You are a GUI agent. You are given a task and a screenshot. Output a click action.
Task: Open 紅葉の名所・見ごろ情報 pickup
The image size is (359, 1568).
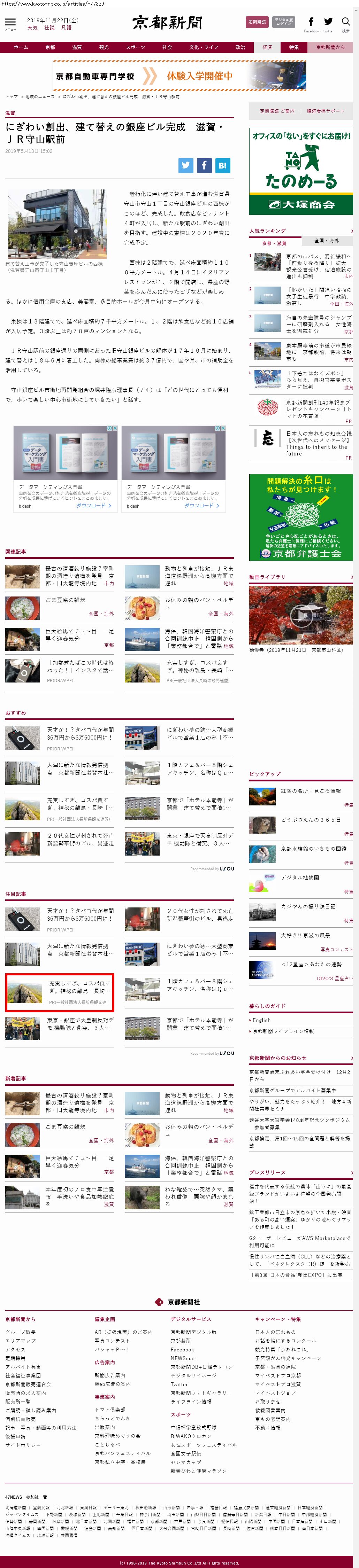[x=311, y=791]
